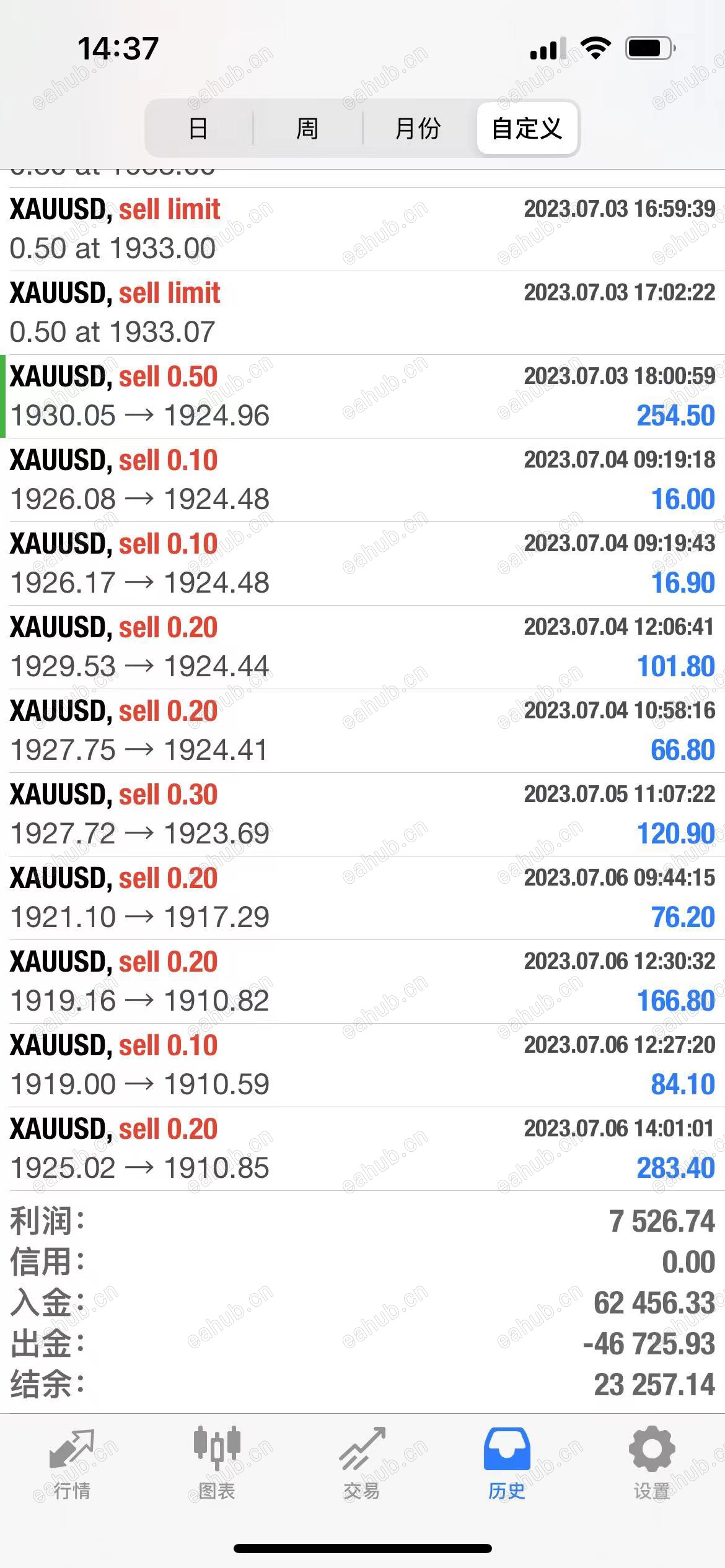Go to the 图表 chart tab

[217, 1464]
